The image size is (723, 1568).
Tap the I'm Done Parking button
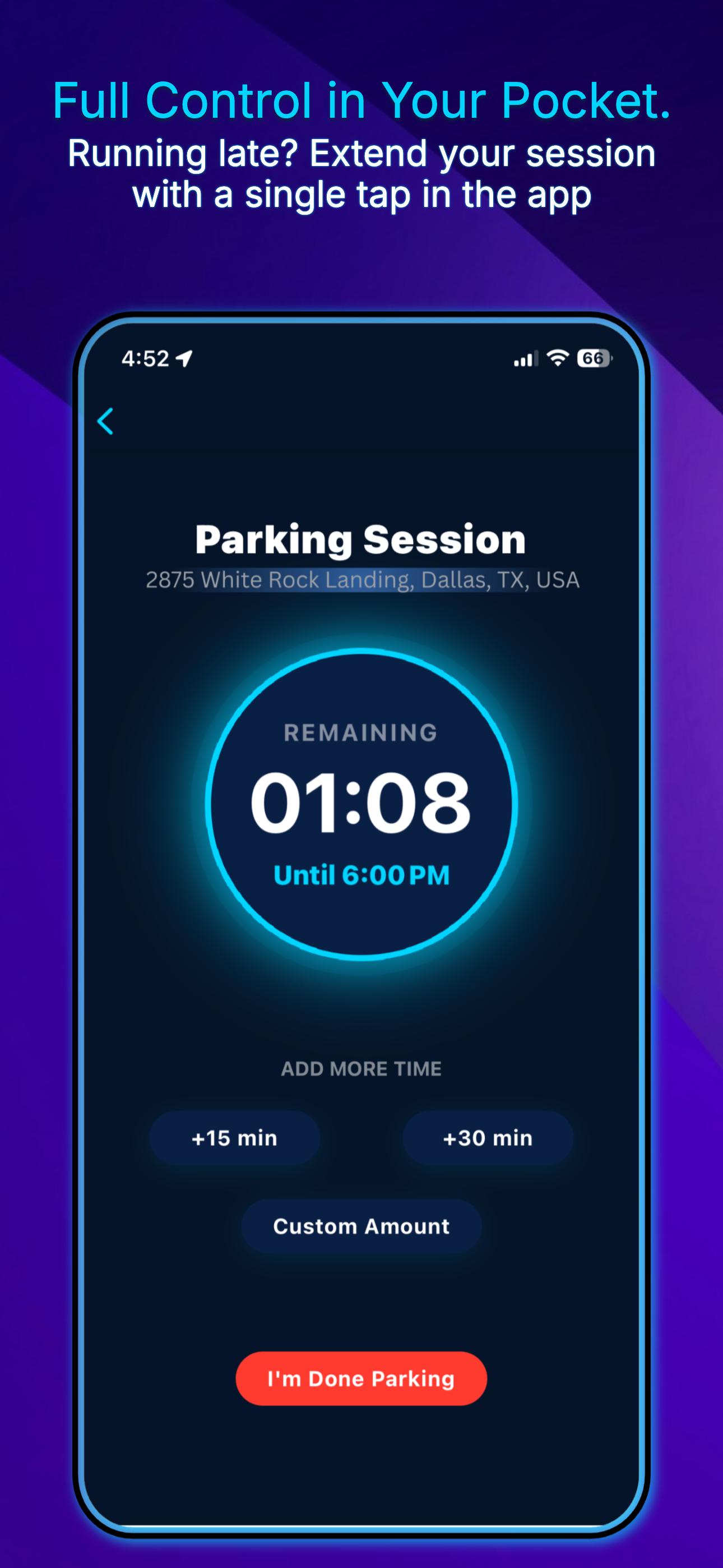point(361,1378)
